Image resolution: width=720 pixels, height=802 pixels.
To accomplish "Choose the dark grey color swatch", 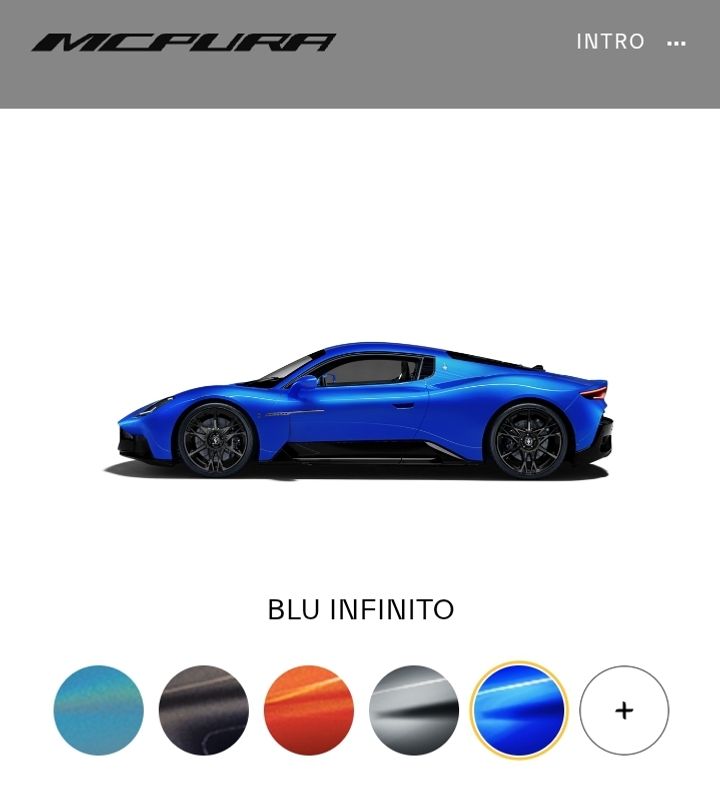I will tap(204, 710).
